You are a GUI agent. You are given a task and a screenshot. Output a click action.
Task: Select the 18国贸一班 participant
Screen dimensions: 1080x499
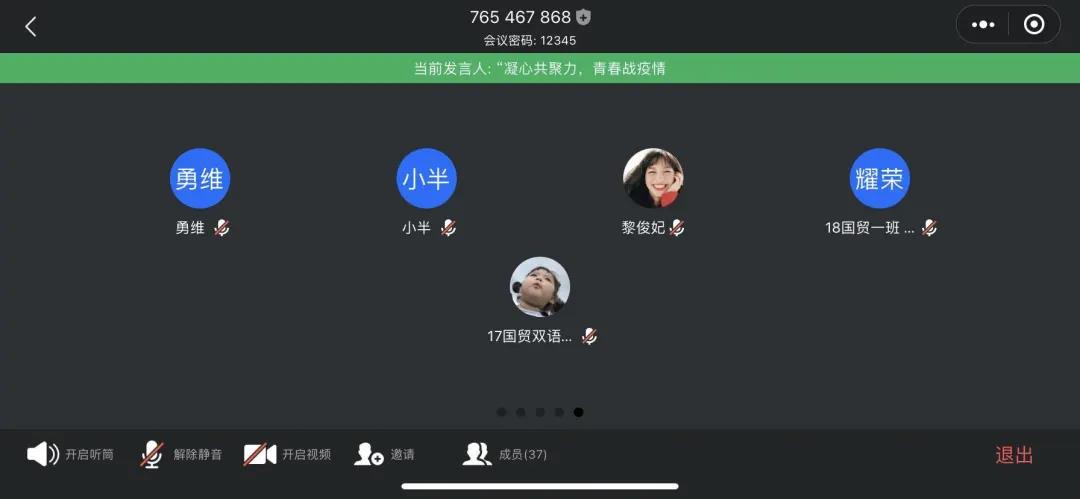pos(879,179)
